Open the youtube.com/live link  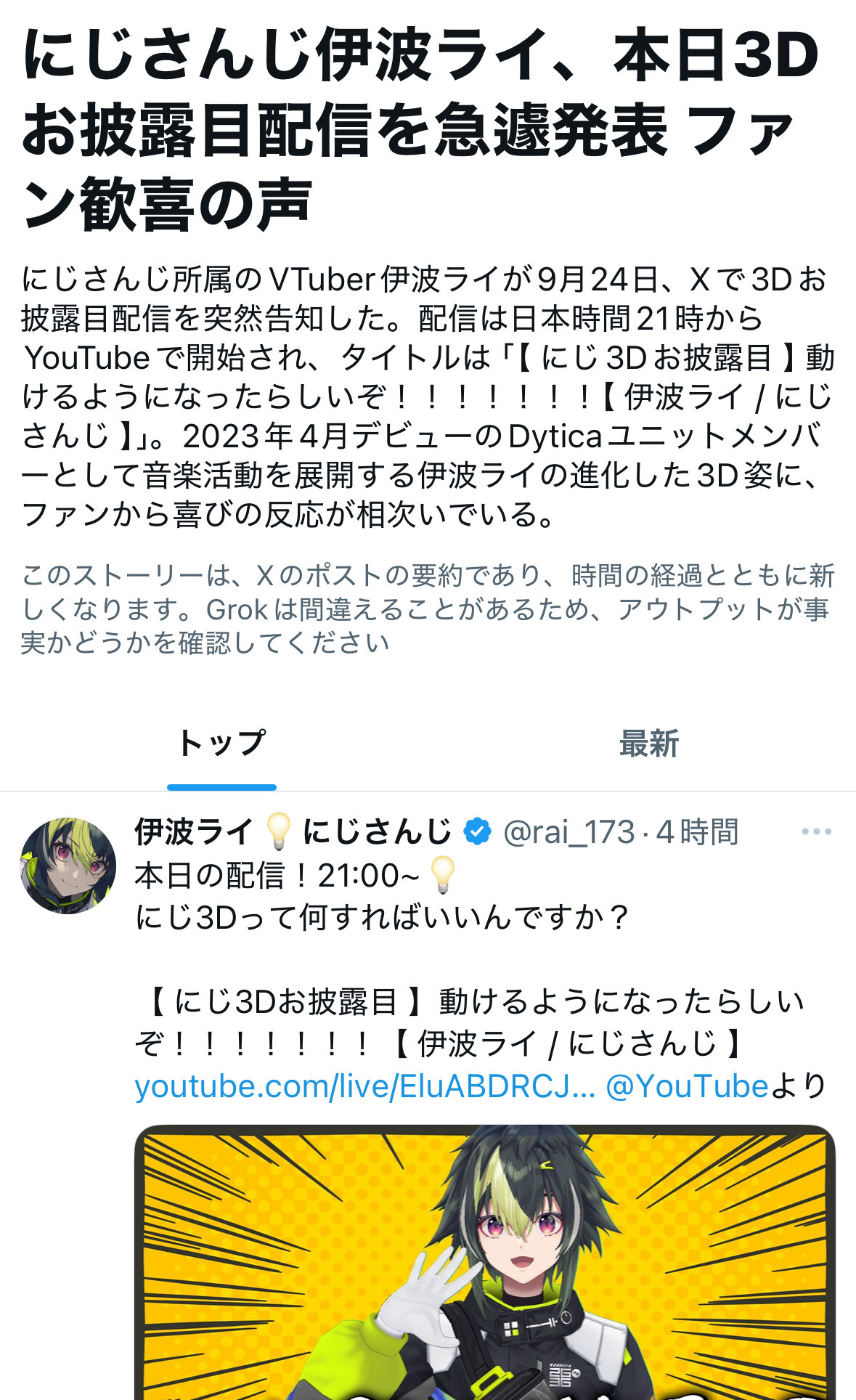pyautogui.click(x=364, y=1087)
